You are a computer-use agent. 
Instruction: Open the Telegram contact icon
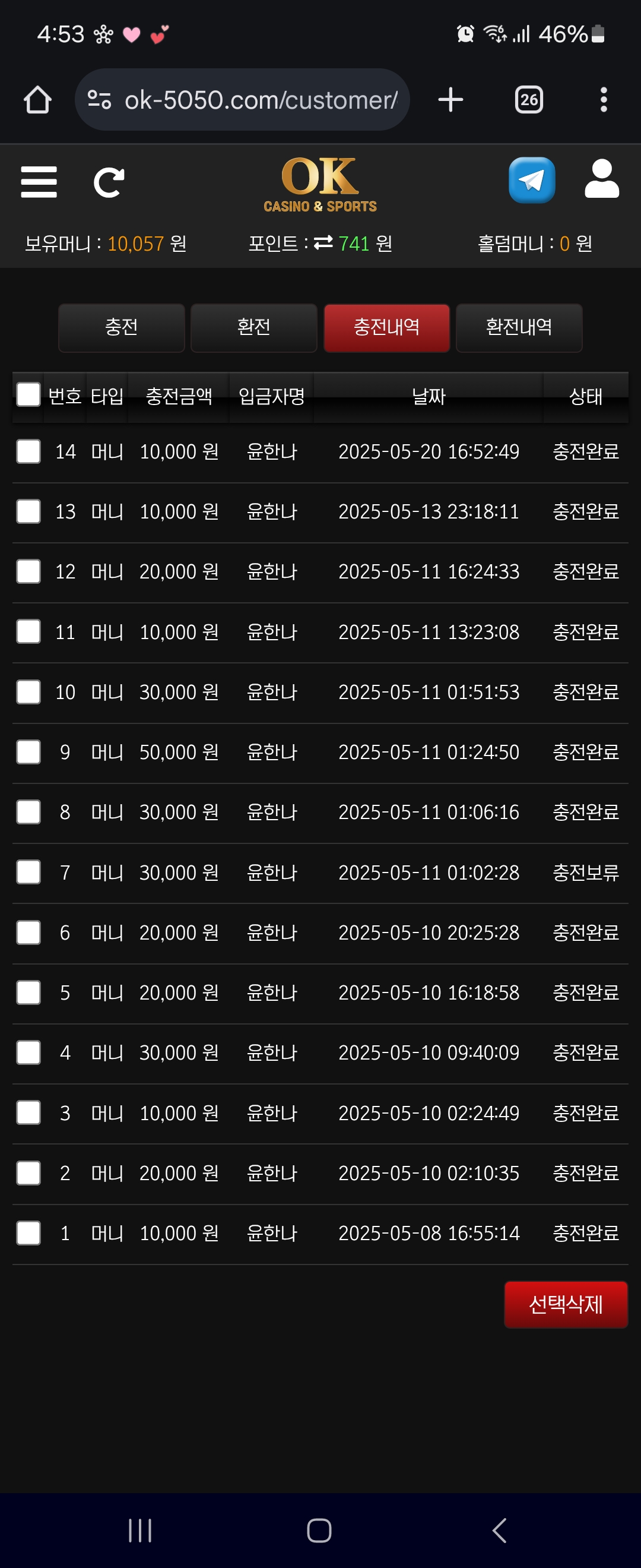click(x=532, y=180)
